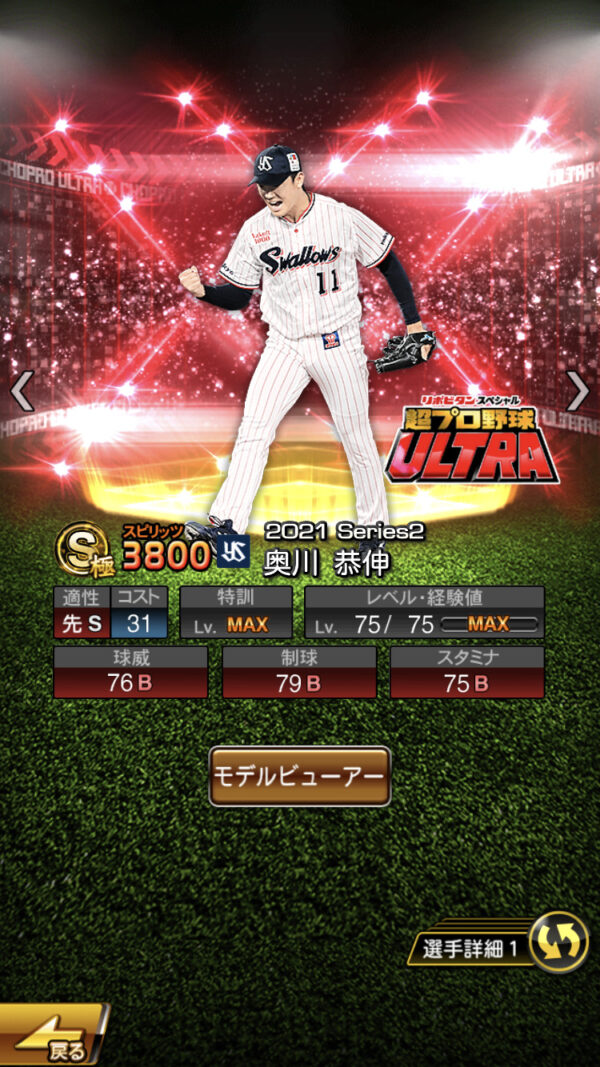600x1067 pixels.
Task: Open the モデルビューアー model viewer
Action: [x=299, y=776]
